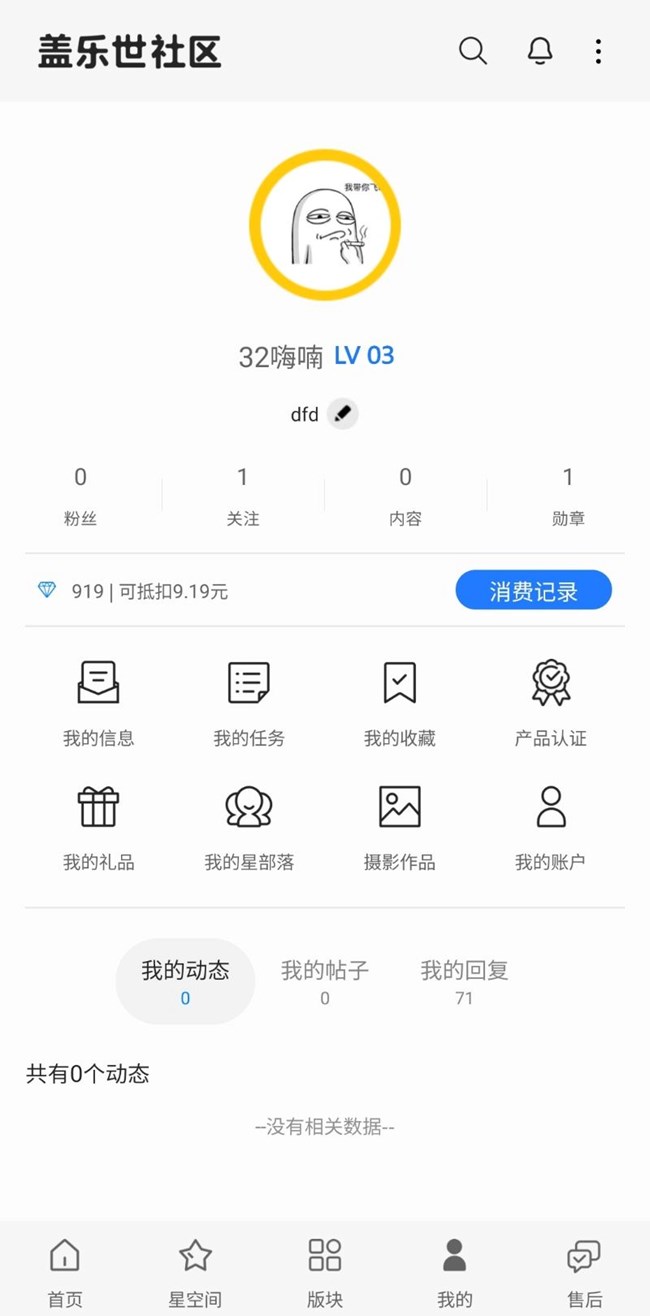Open the notifications bell

coord(540,51)
